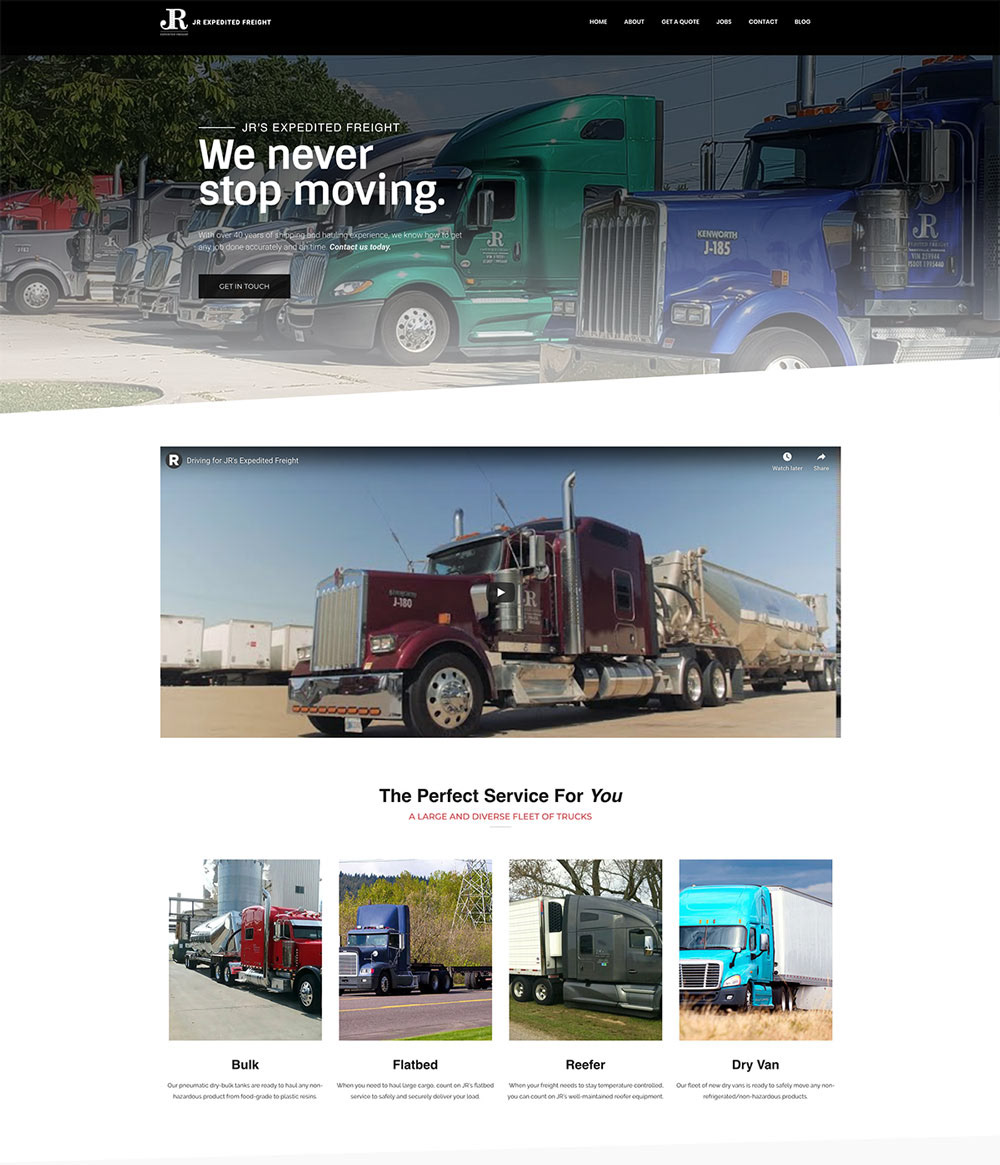Screen dimensions: 1000x1165
Task: Follow the 'Contact us today' link
Action: tap(360, 246)
